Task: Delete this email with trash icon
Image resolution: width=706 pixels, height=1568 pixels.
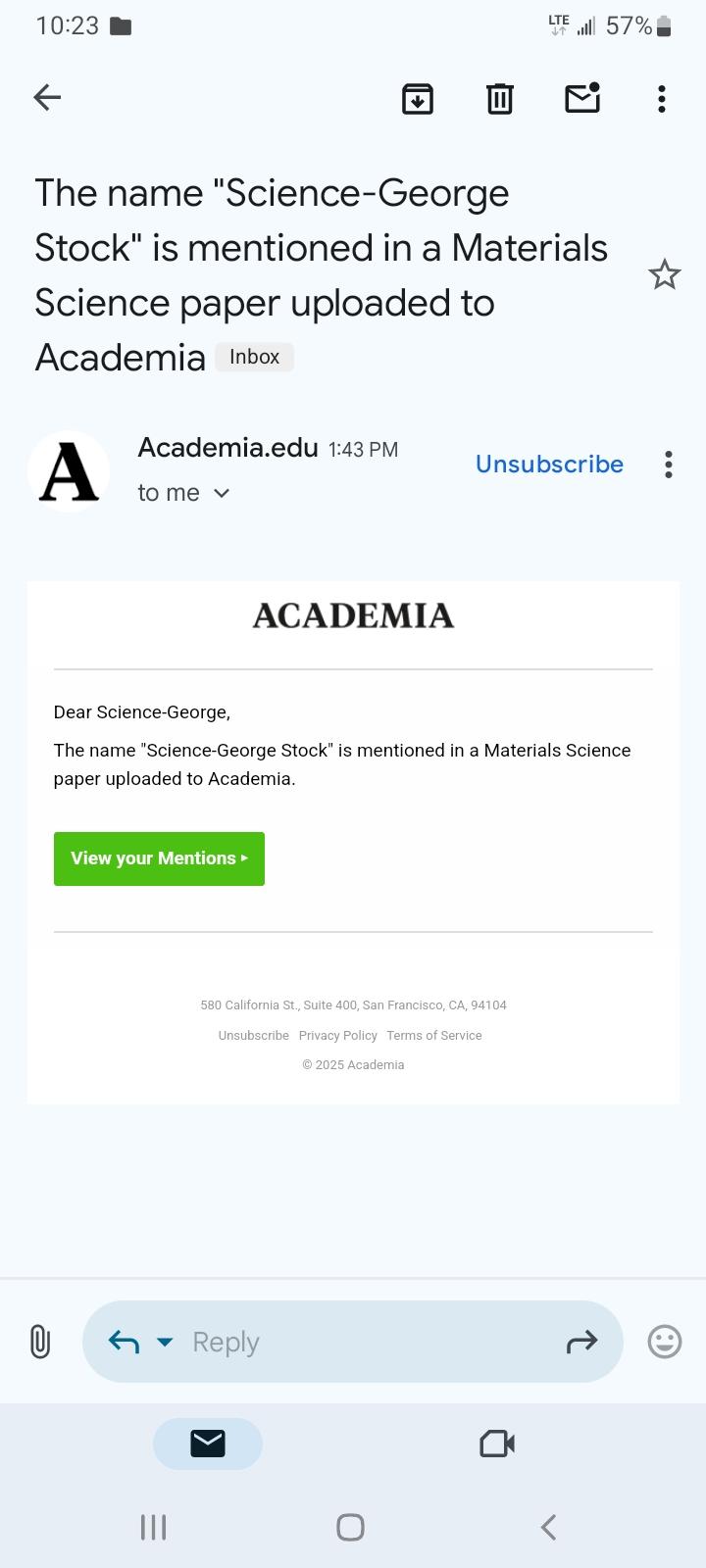Action: coord(500,98)
